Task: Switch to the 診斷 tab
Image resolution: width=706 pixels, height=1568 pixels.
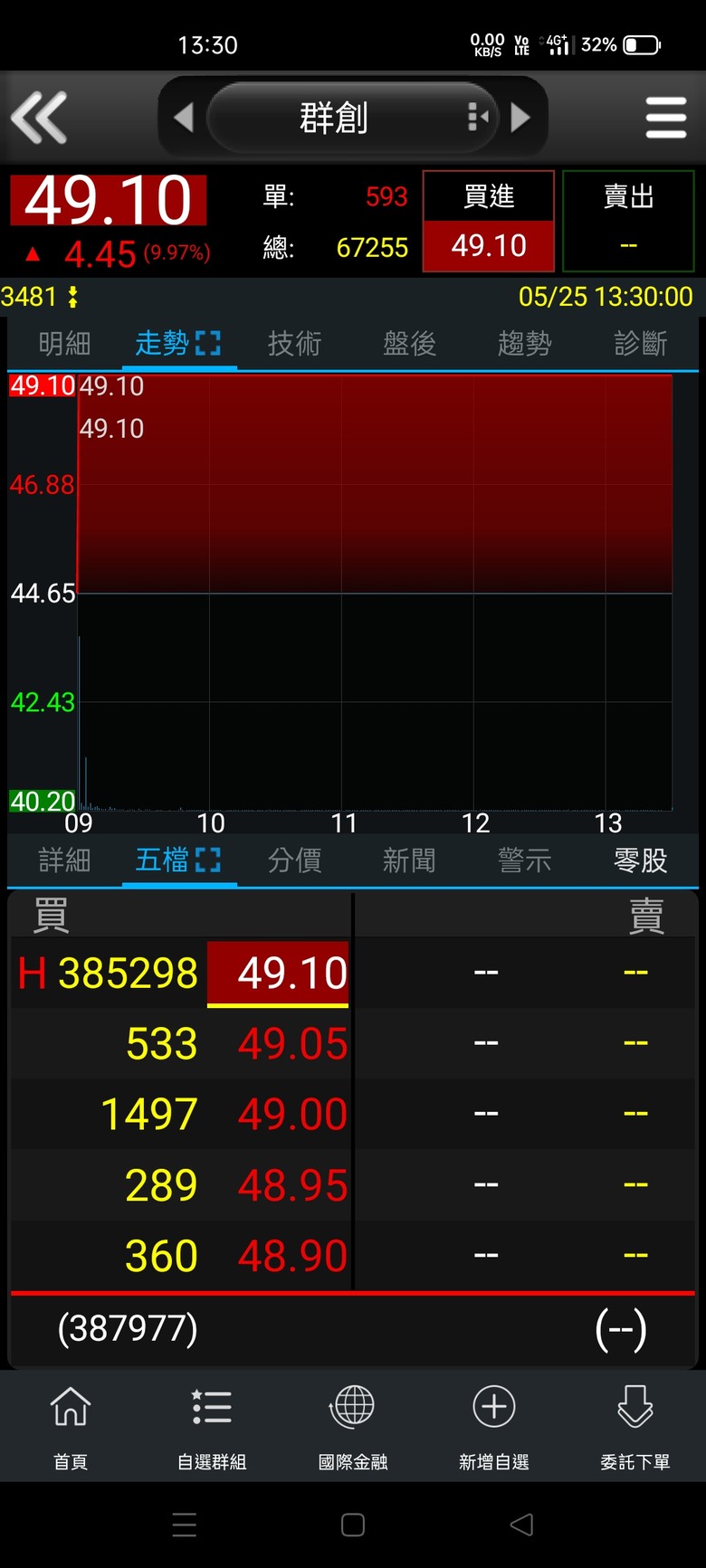Action: point(640,344)
